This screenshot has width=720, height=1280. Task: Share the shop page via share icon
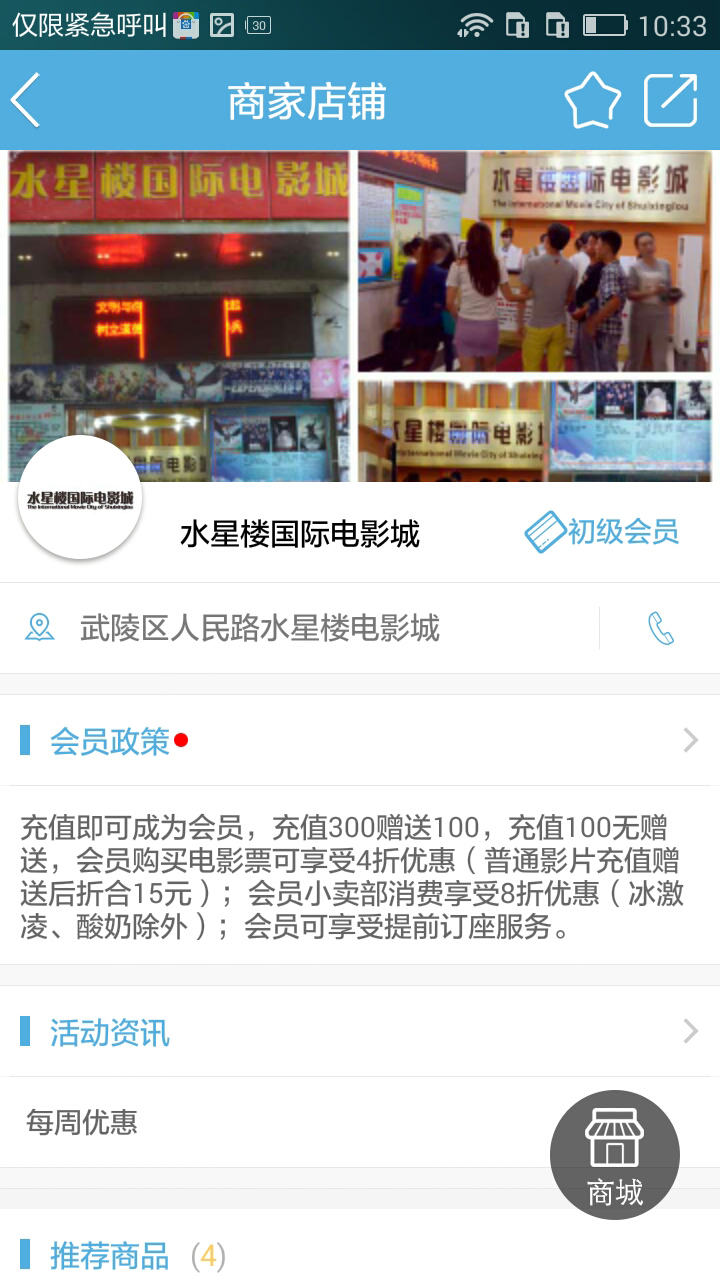(x=670, y=100)
